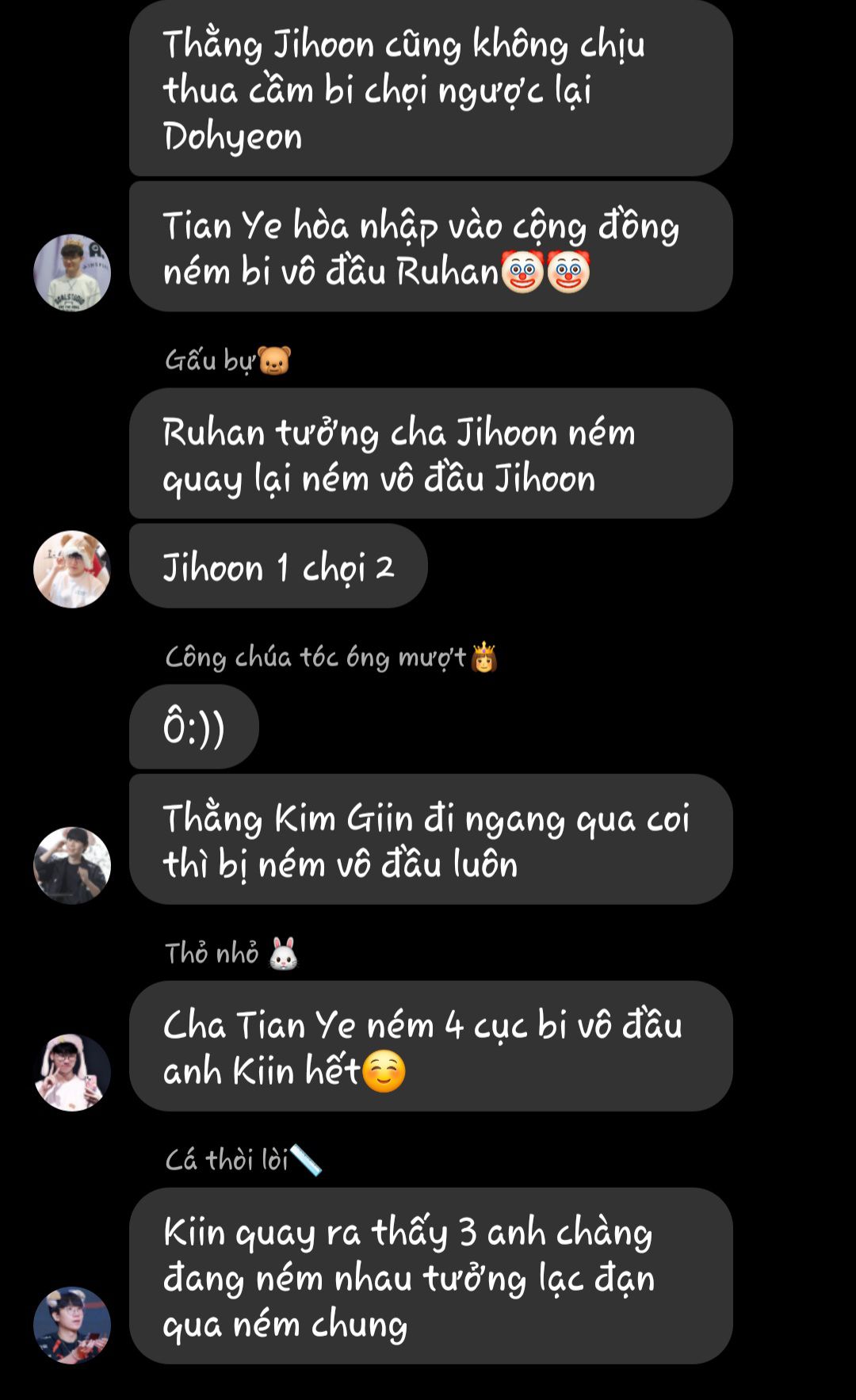
Task: Tap Cá thòi lòi's avatar
Action: [72, 1325]
